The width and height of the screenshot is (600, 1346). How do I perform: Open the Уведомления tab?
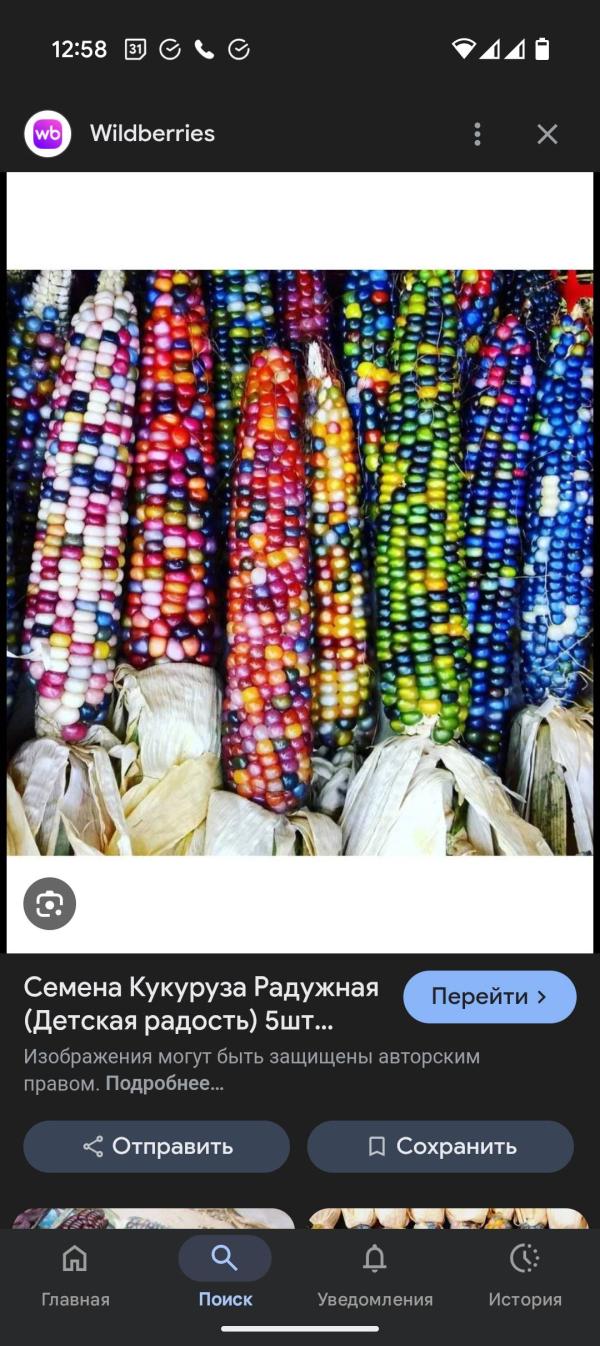375,1275
